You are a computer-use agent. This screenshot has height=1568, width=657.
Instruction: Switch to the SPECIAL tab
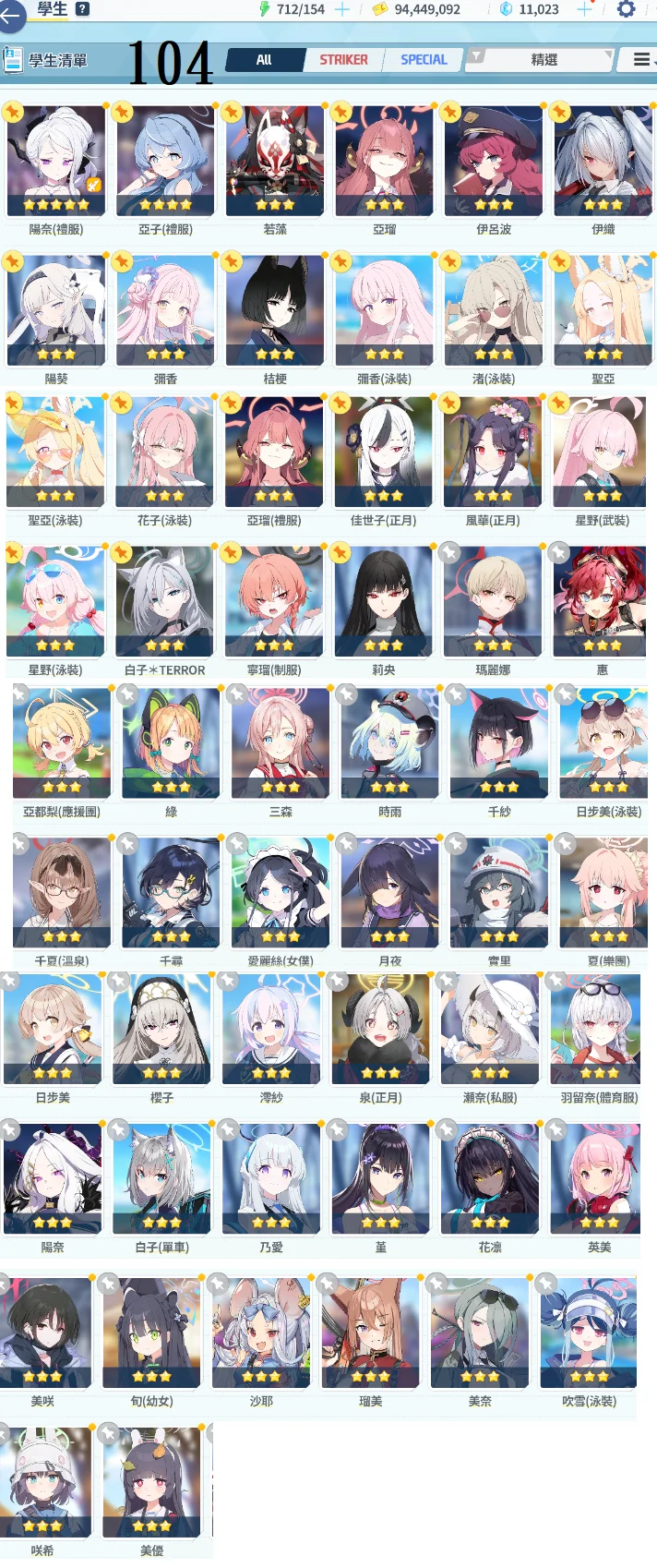[x=424, y=60]
